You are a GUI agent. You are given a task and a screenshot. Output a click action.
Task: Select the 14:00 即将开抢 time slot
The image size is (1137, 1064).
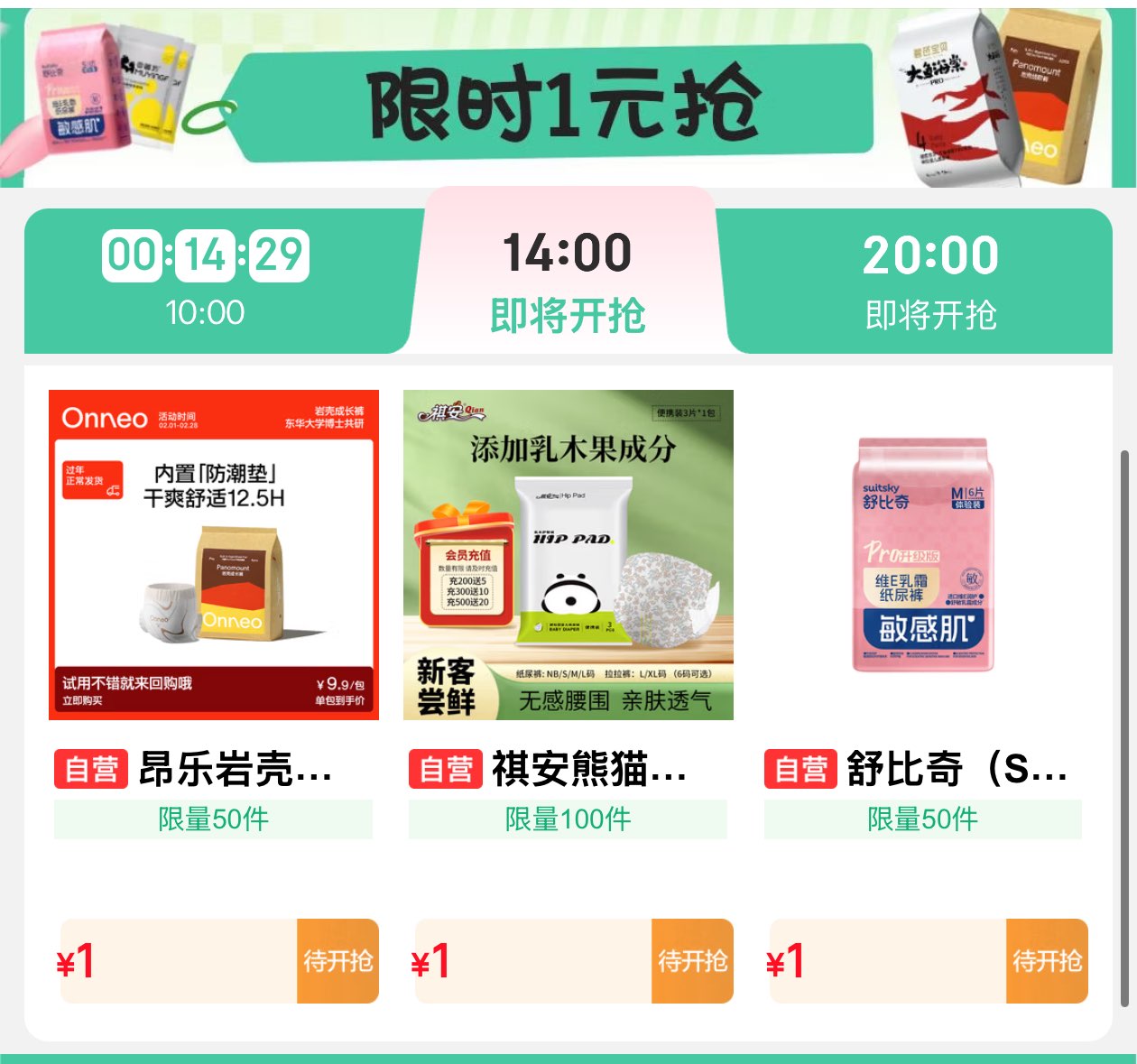pyautogui.click(x=568, y=280)
